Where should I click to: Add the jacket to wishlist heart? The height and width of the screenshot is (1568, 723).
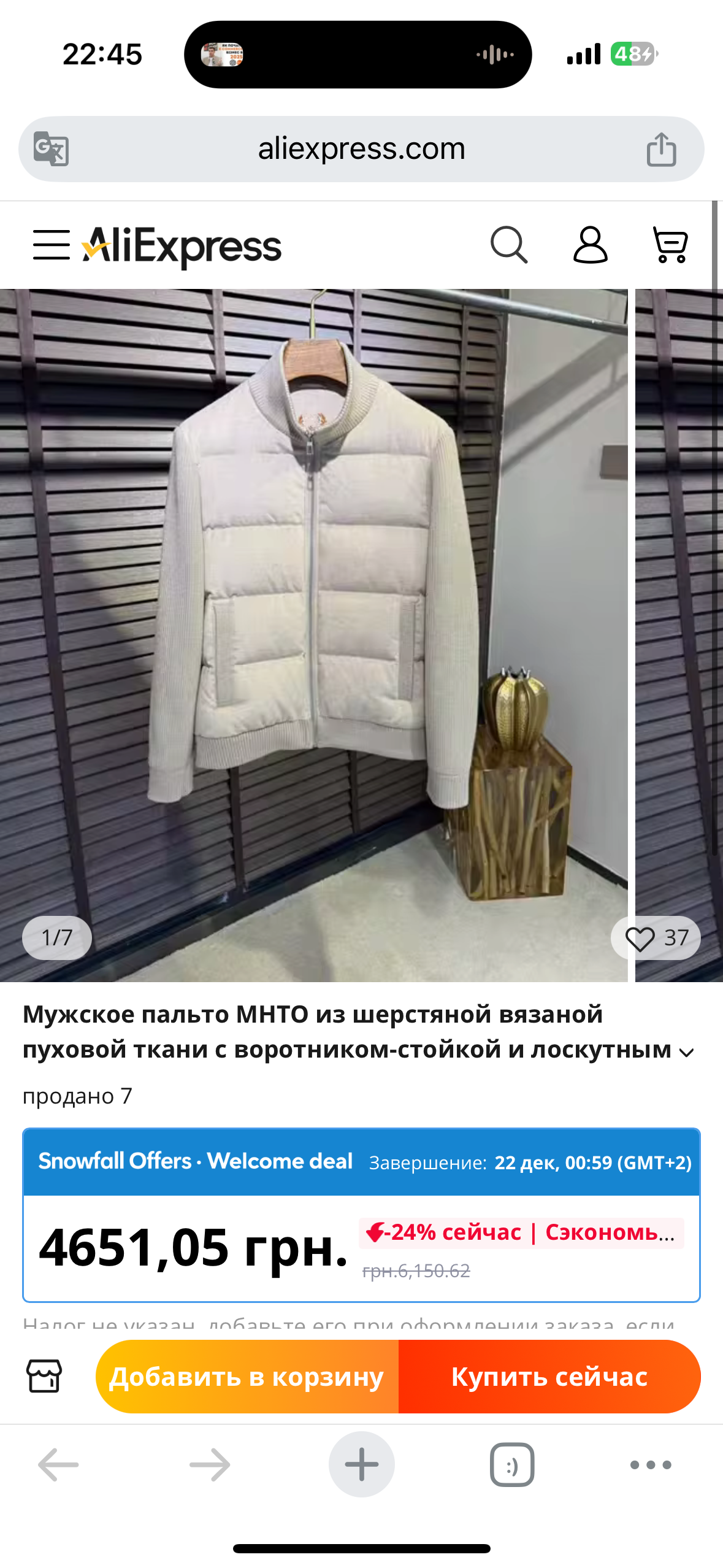point(640,939)
